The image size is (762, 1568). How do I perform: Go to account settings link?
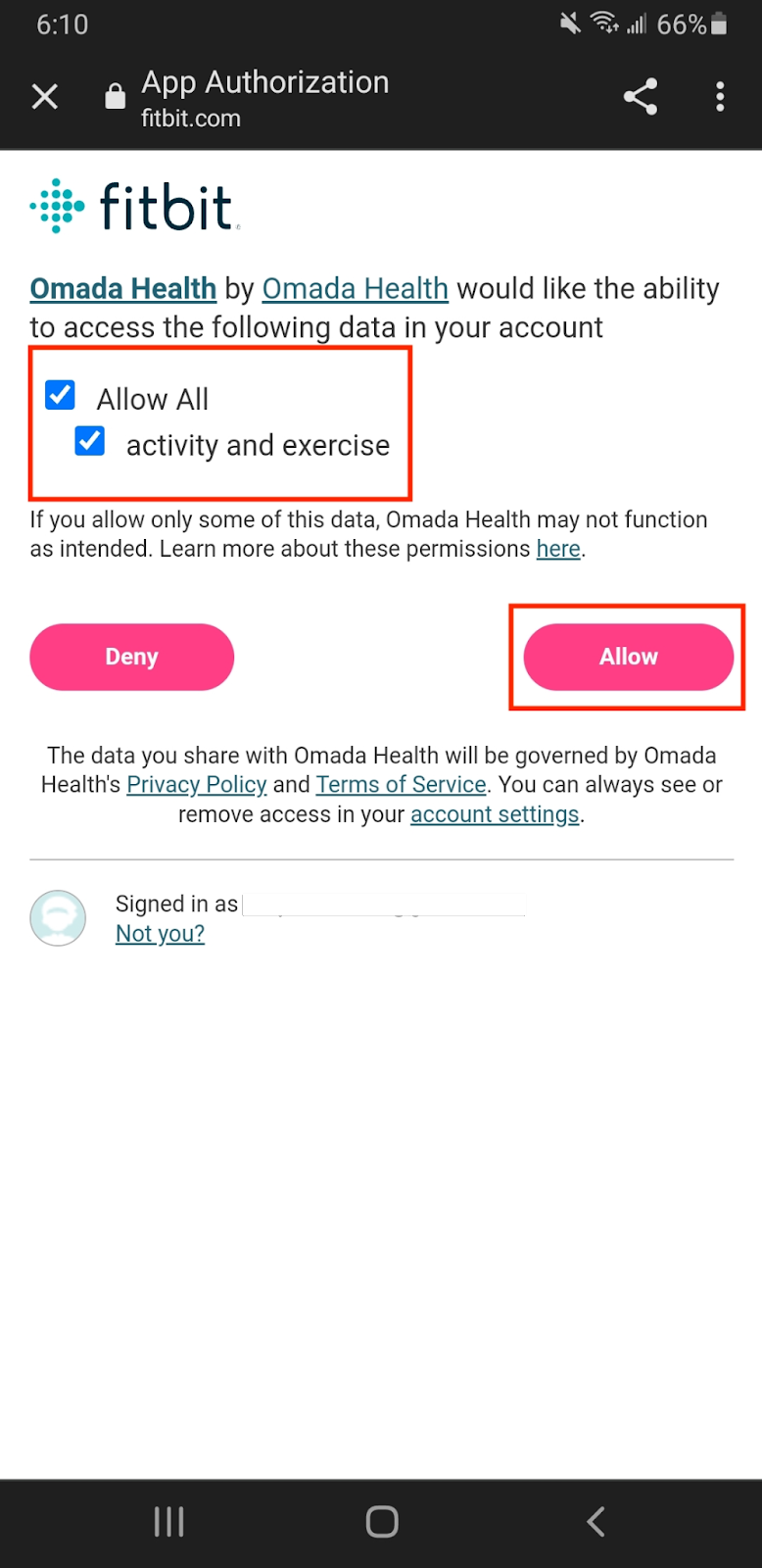coord(496,814)
